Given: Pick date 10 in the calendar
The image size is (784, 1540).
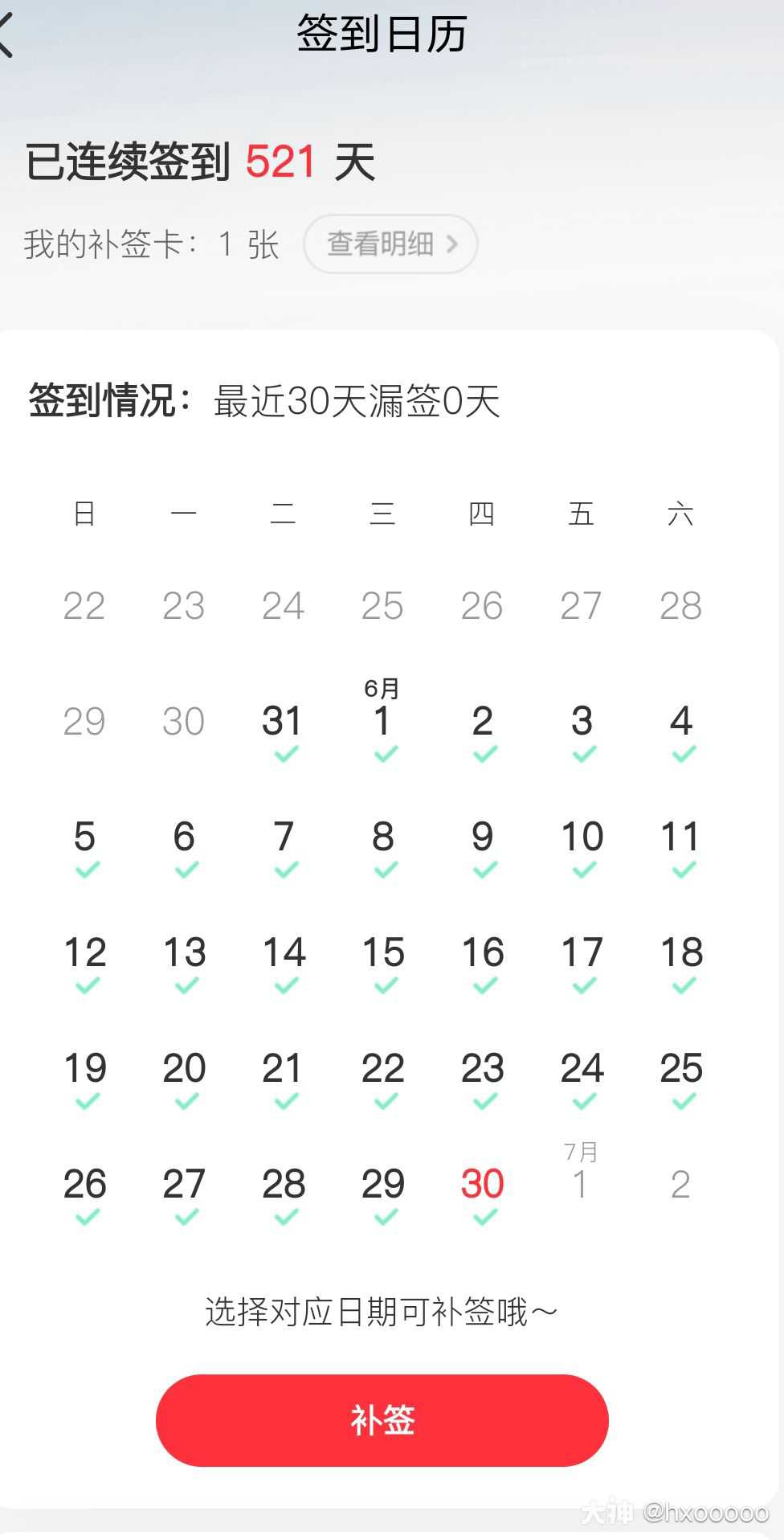Looking at the screenshot, I should (x=582, y=838).
